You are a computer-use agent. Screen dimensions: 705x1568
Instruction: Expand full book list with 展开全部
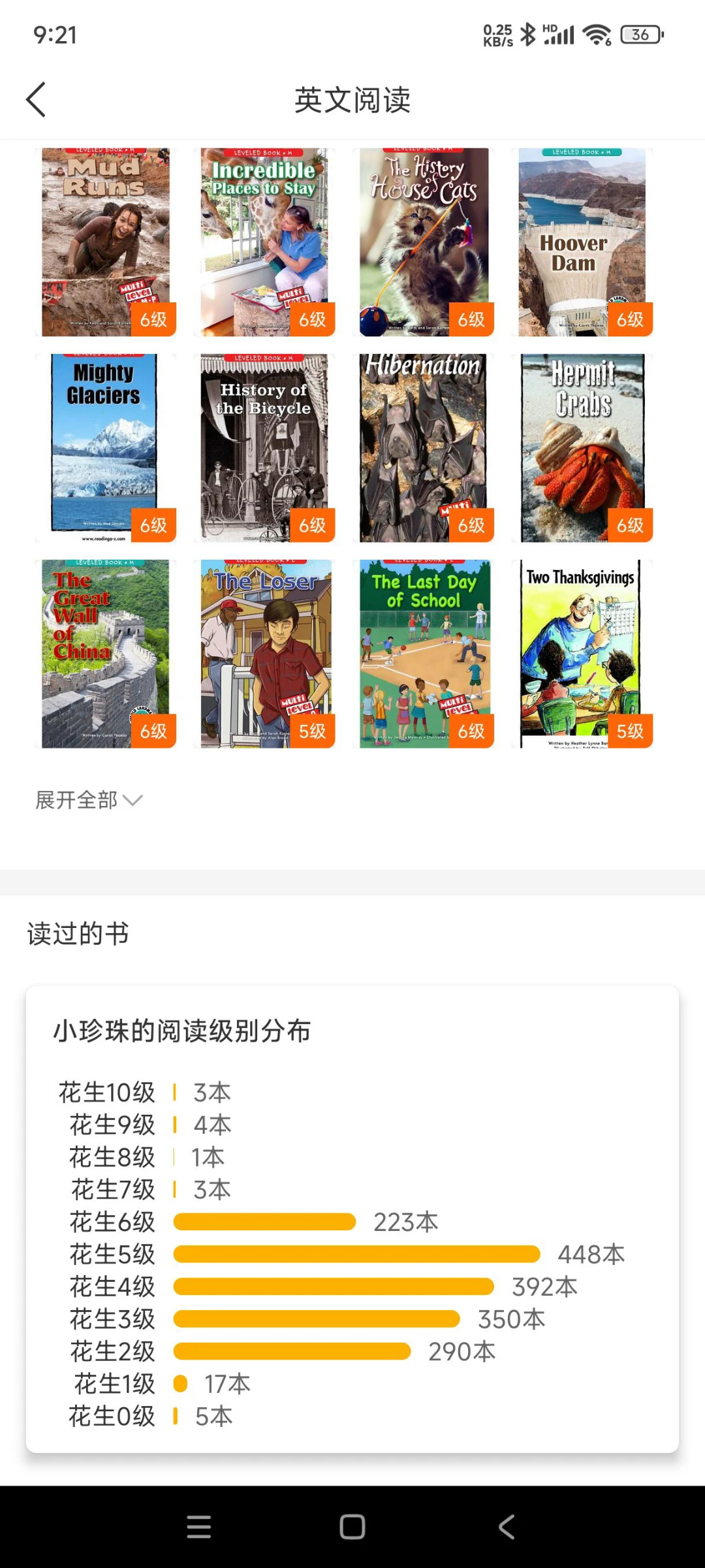[89, 800]
